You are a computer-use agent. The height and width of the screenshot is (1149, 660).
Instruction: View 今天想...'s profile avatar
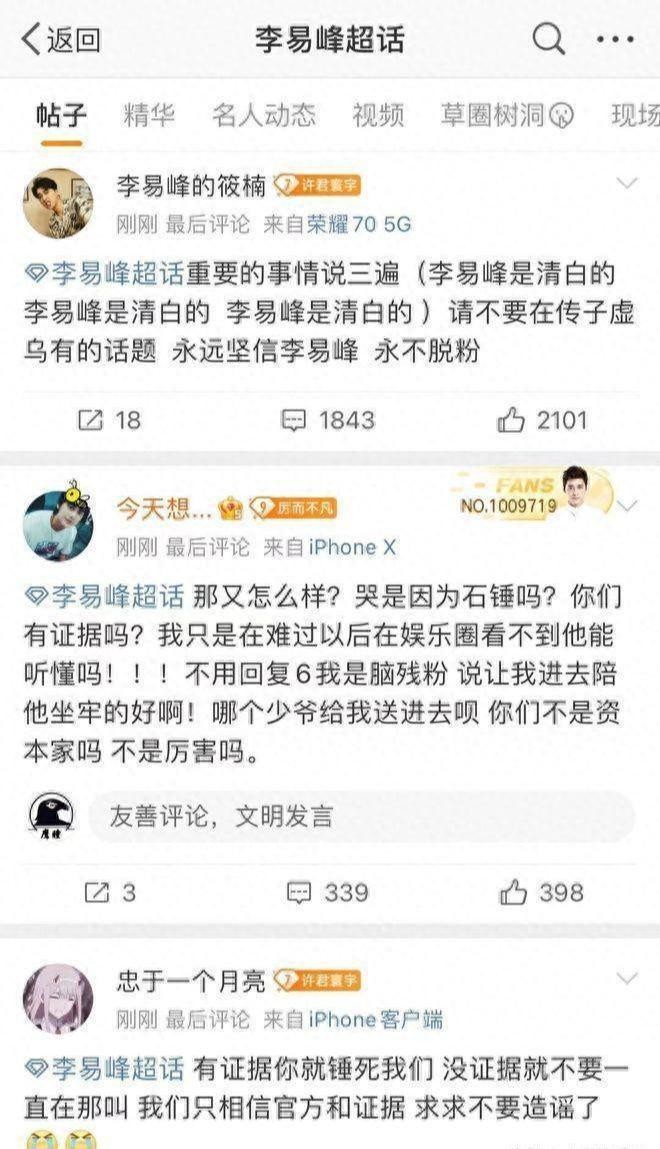pyautogui.click(x=58, y=525)
